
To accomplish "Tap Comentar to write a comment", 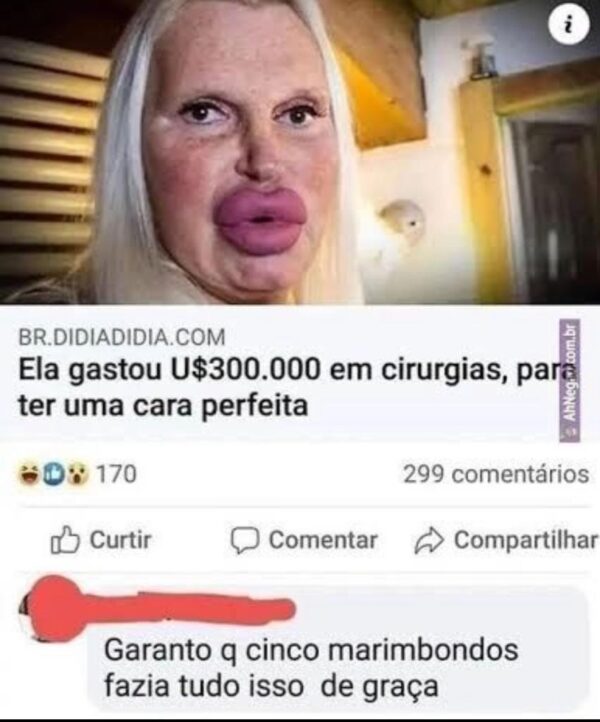I will 305,540.
